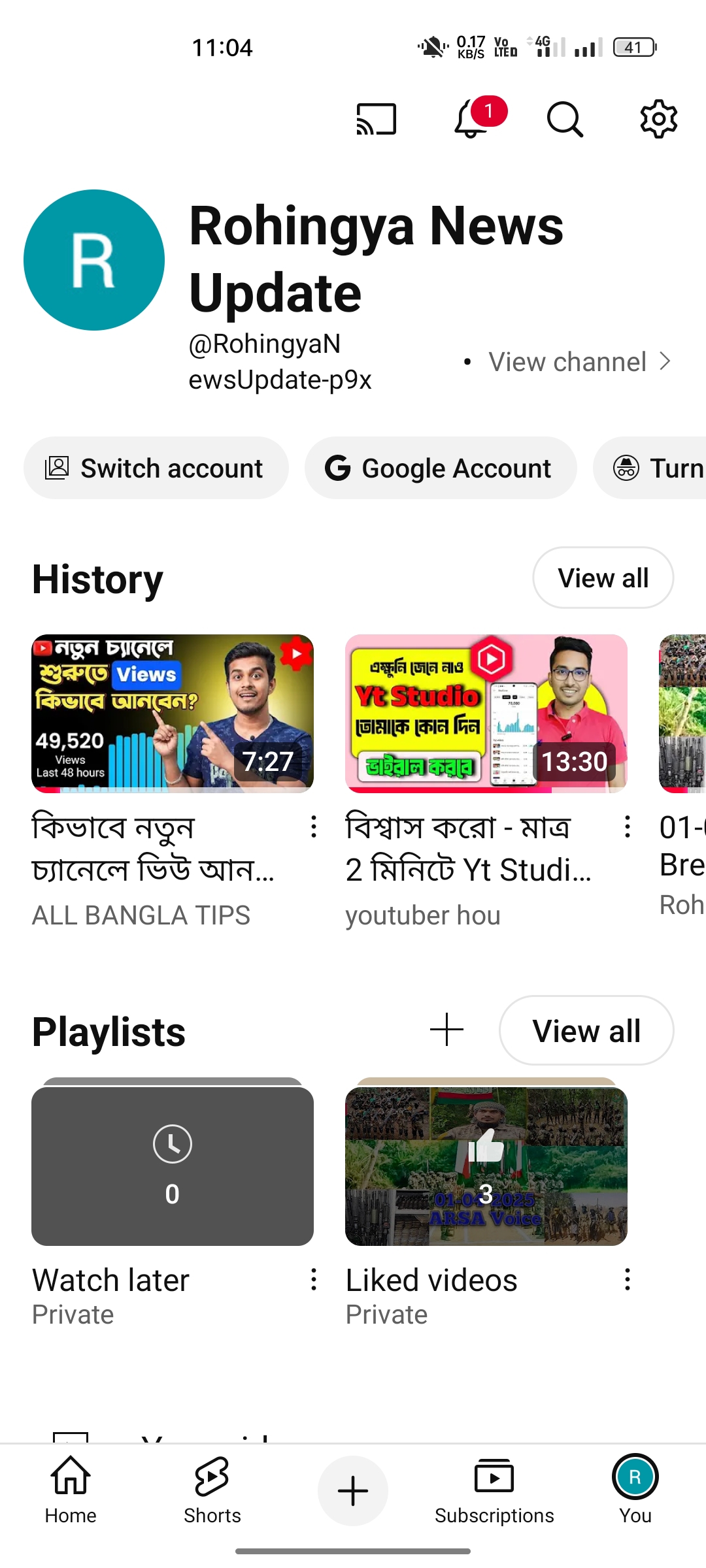Open options menu for youtuber hou video

tap(628, 827)
